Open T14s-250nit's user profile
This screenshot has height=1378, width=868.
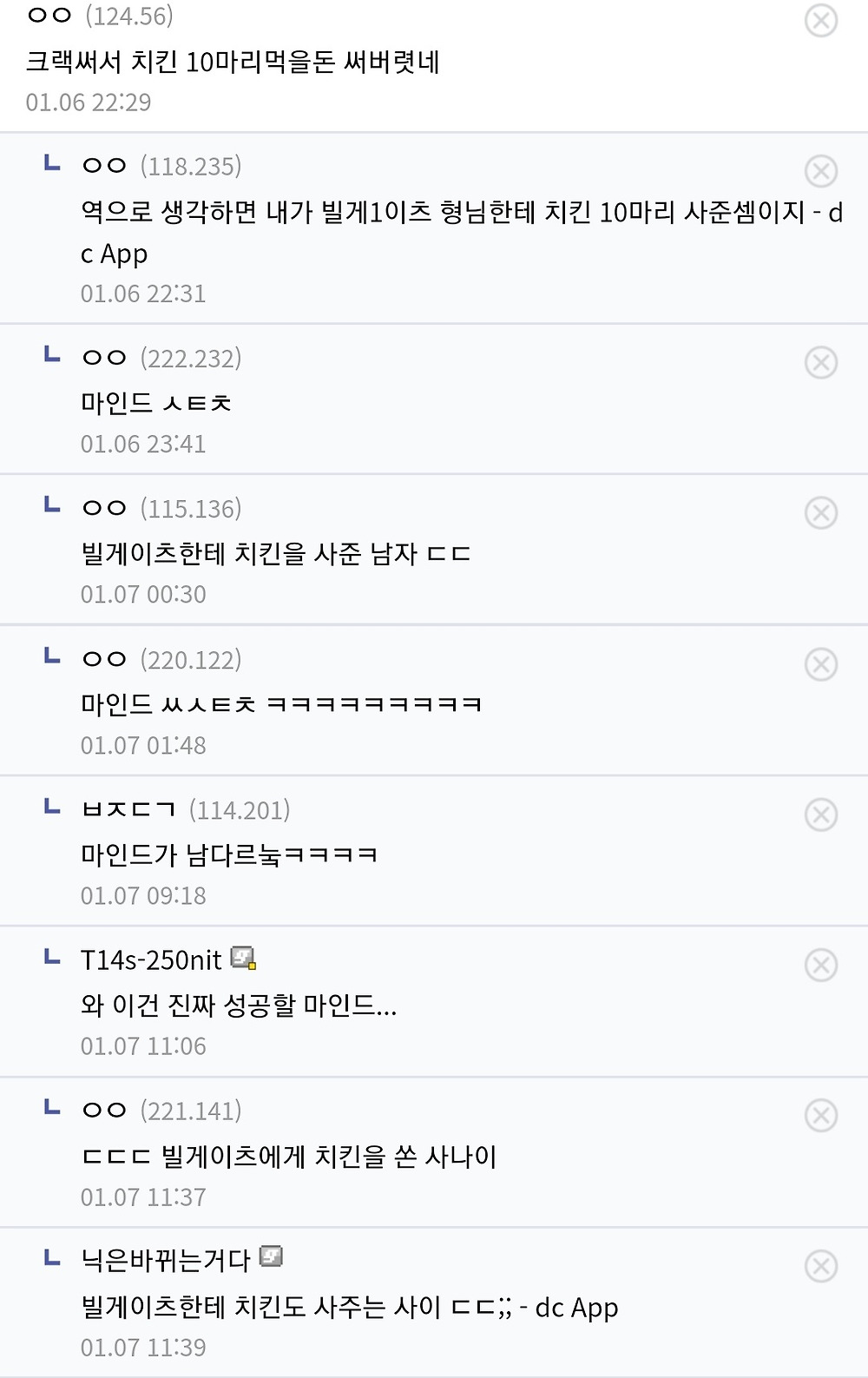click(151, 959)
